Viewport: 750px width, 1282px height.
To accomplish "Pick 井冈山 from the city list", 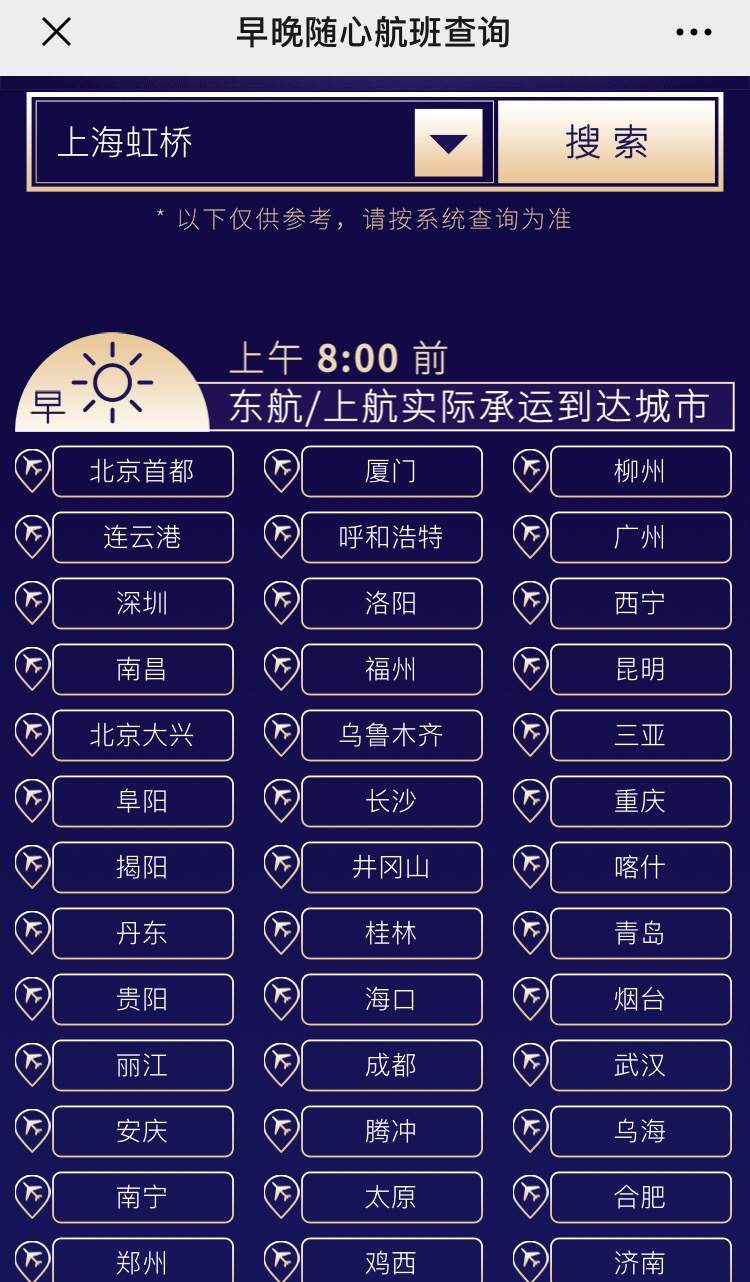I will click(391, 867).
